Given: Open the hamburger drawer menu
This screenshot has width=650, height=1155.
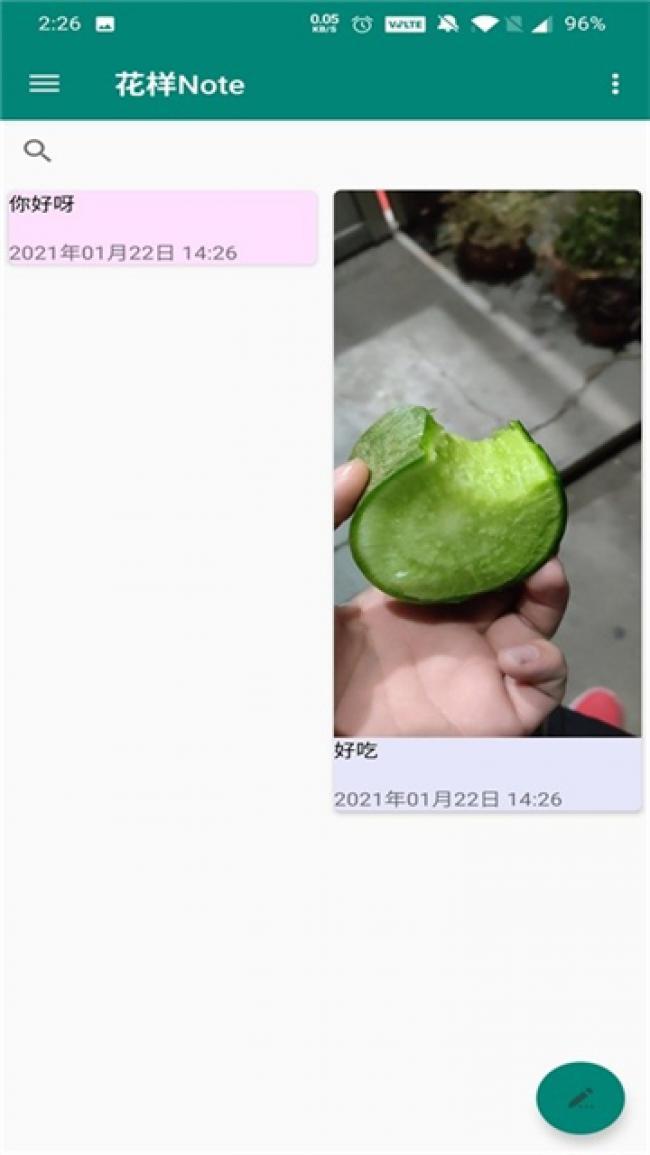Looking at the screenshot, I should pos(44,84).
